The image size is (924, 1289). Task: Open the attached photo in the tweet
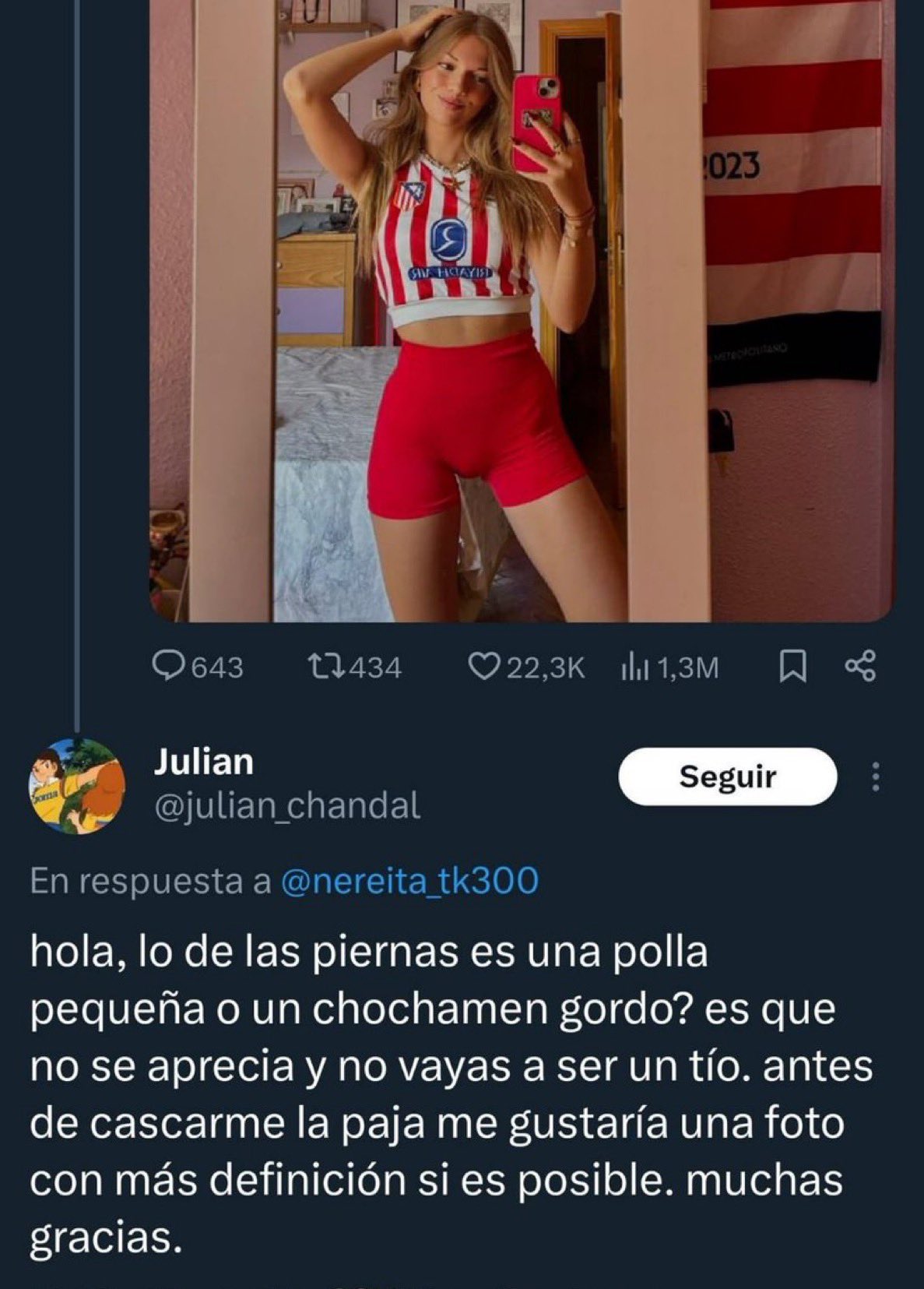(522, 310)
